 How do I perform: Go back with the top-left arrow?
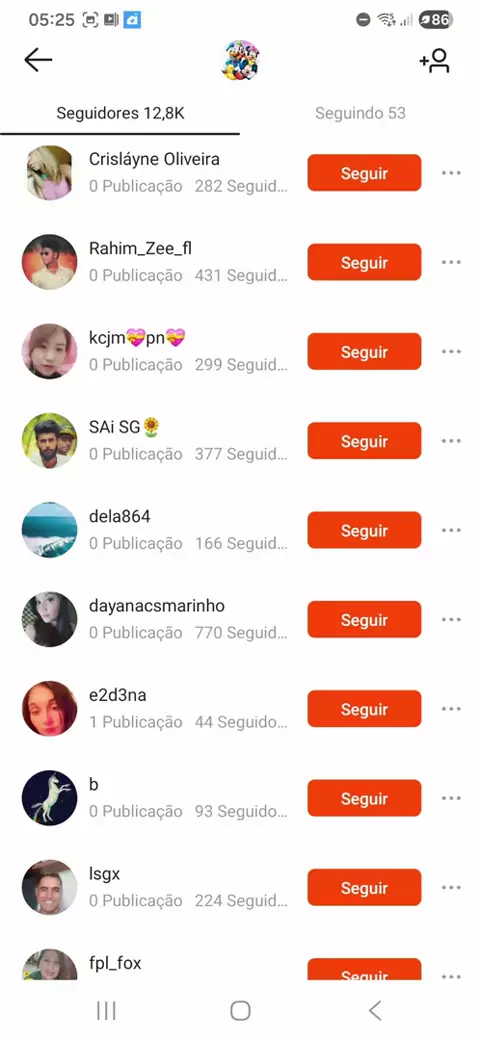pyautogui.click(x=38, y=60)
